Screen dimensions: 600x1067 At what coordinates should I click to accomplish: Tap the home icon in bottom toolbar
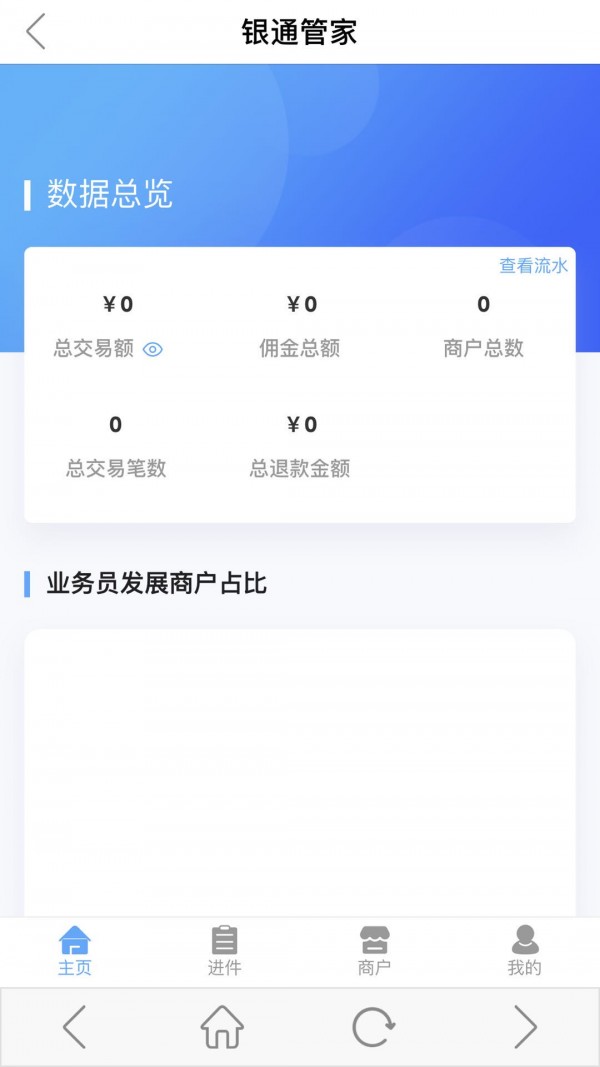(222, 1027)
